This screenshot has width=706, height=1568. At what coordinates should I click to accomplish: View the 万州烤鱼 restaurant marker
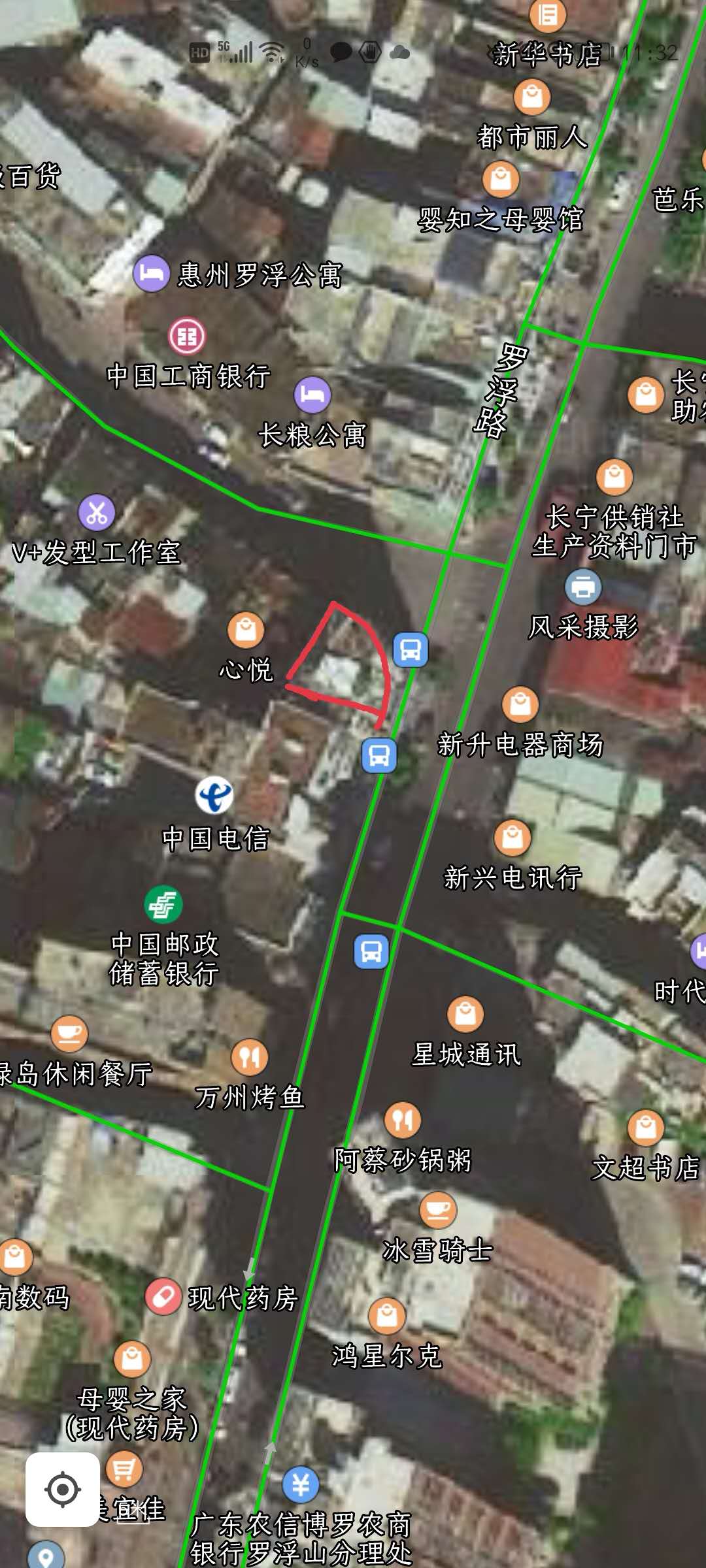249,1056
